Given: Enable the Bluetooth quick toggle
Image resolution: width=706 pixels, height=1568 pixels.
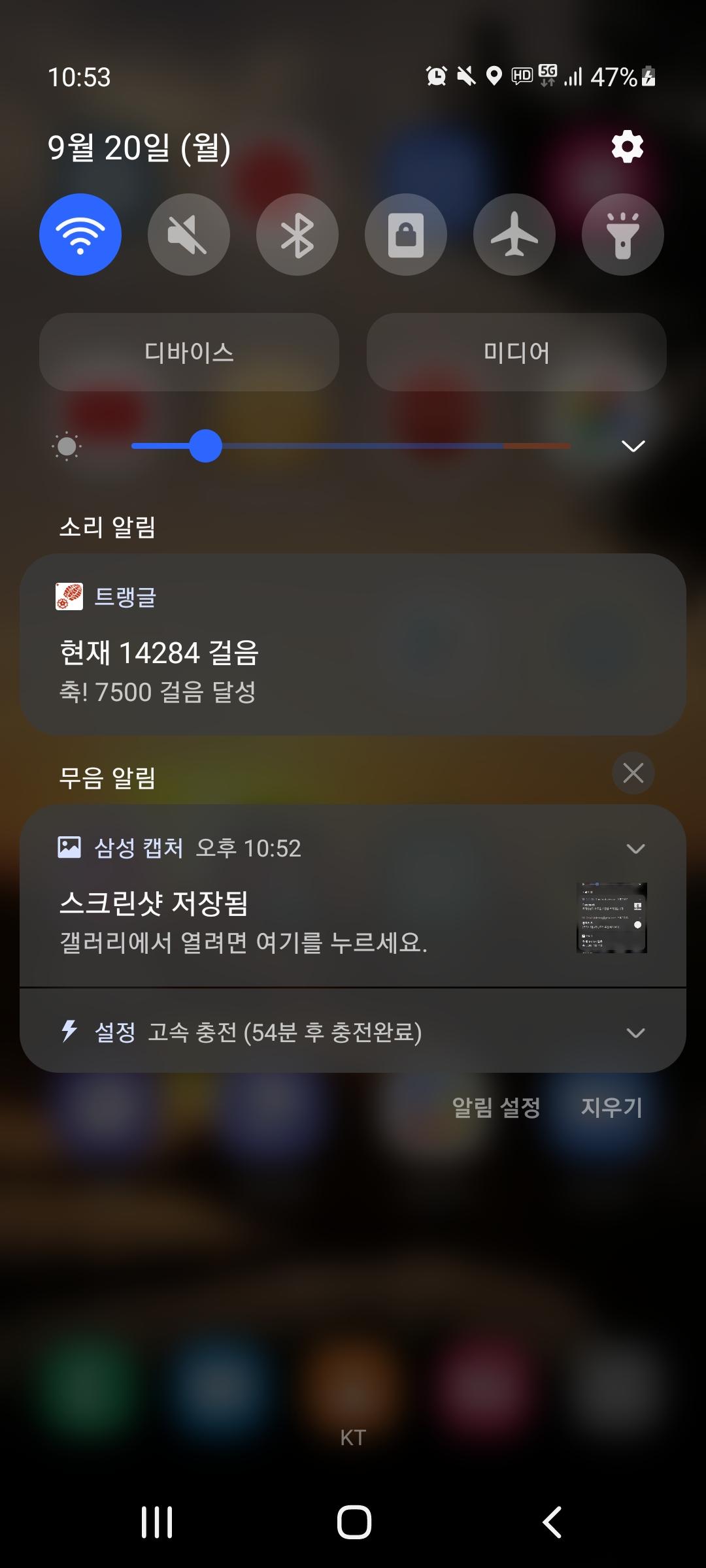Looking at the screenshot, I should point(297,235).
